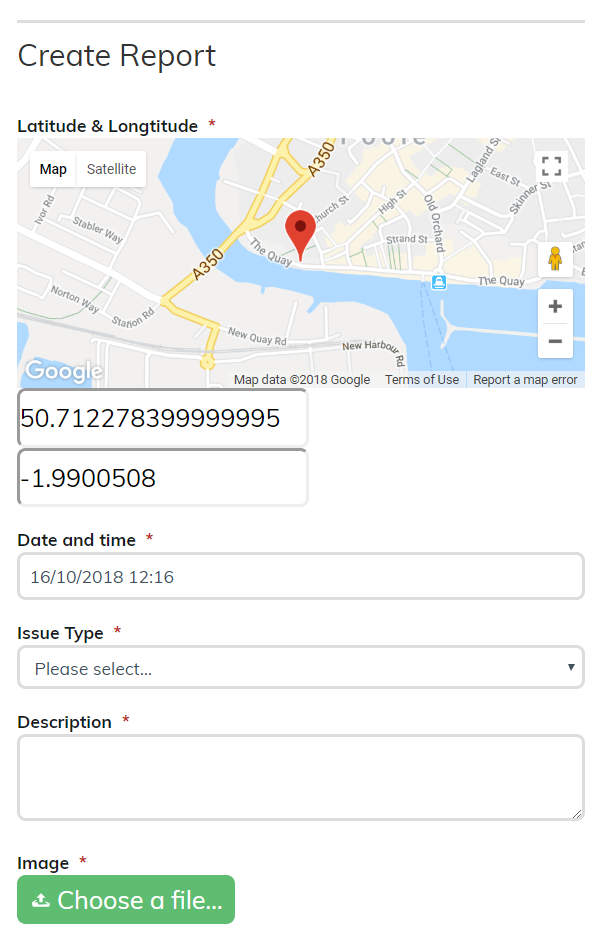Zoom in on the map

click(x=555, y=306)
